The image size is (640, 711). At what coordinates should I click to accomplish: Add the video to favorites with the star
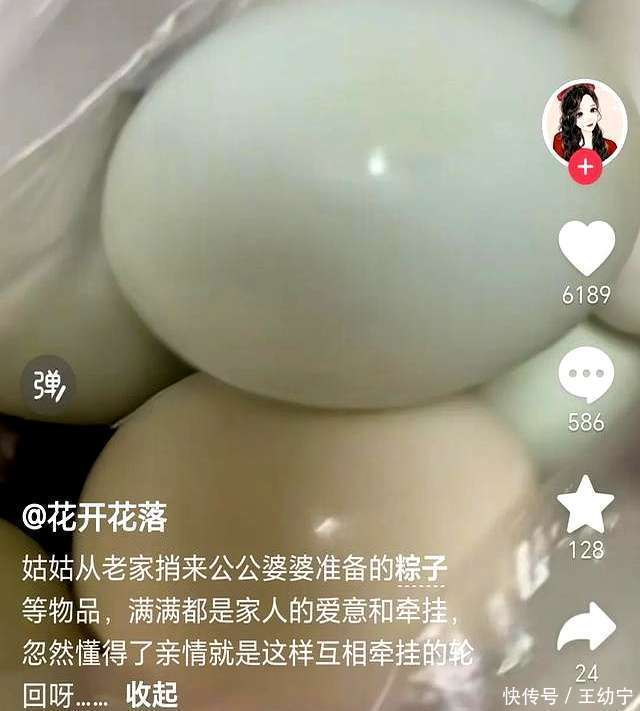click(586, 507)
